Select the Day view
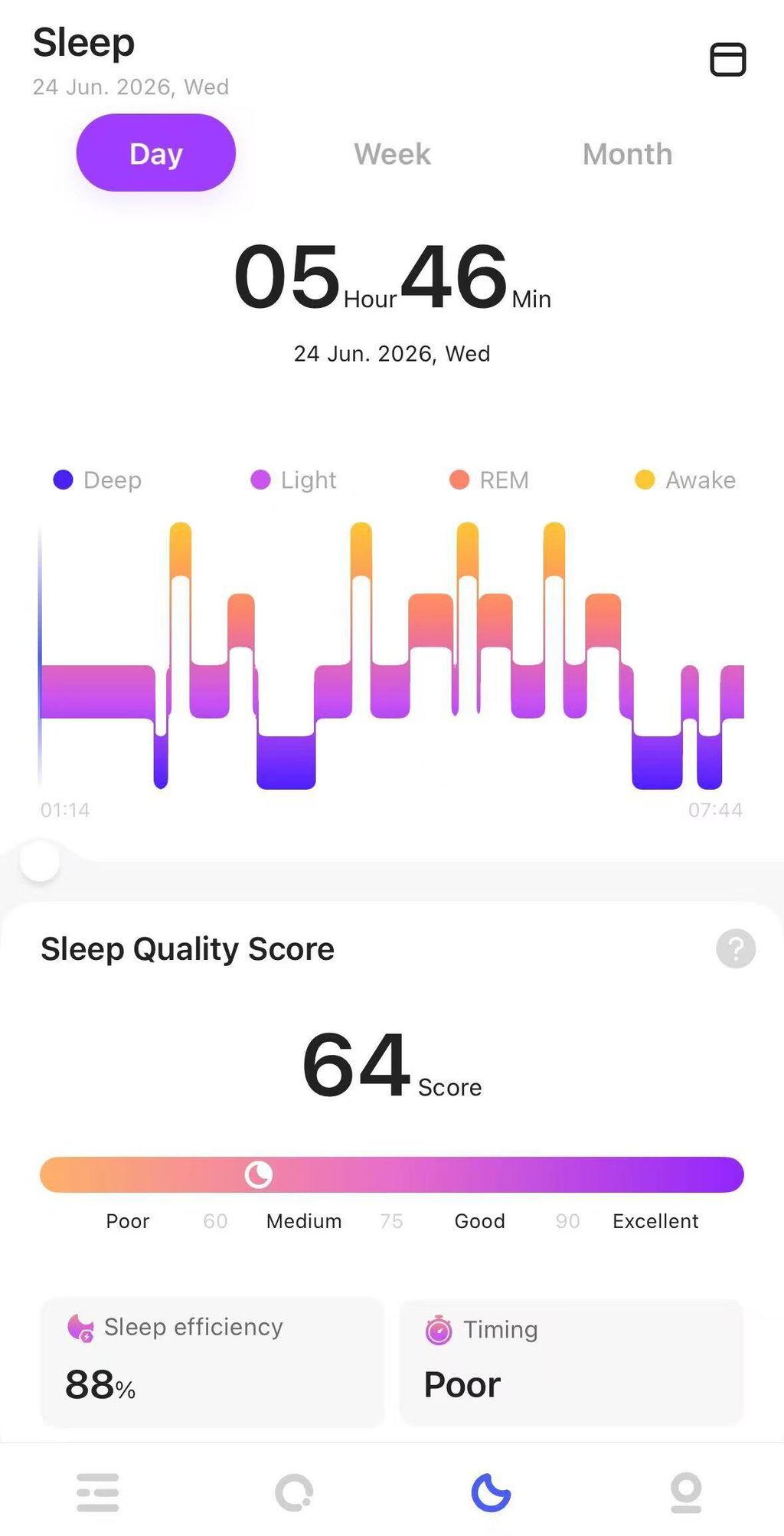This screenshot has width=784, height=1536. pyautogui.click(x=156, y=153)
